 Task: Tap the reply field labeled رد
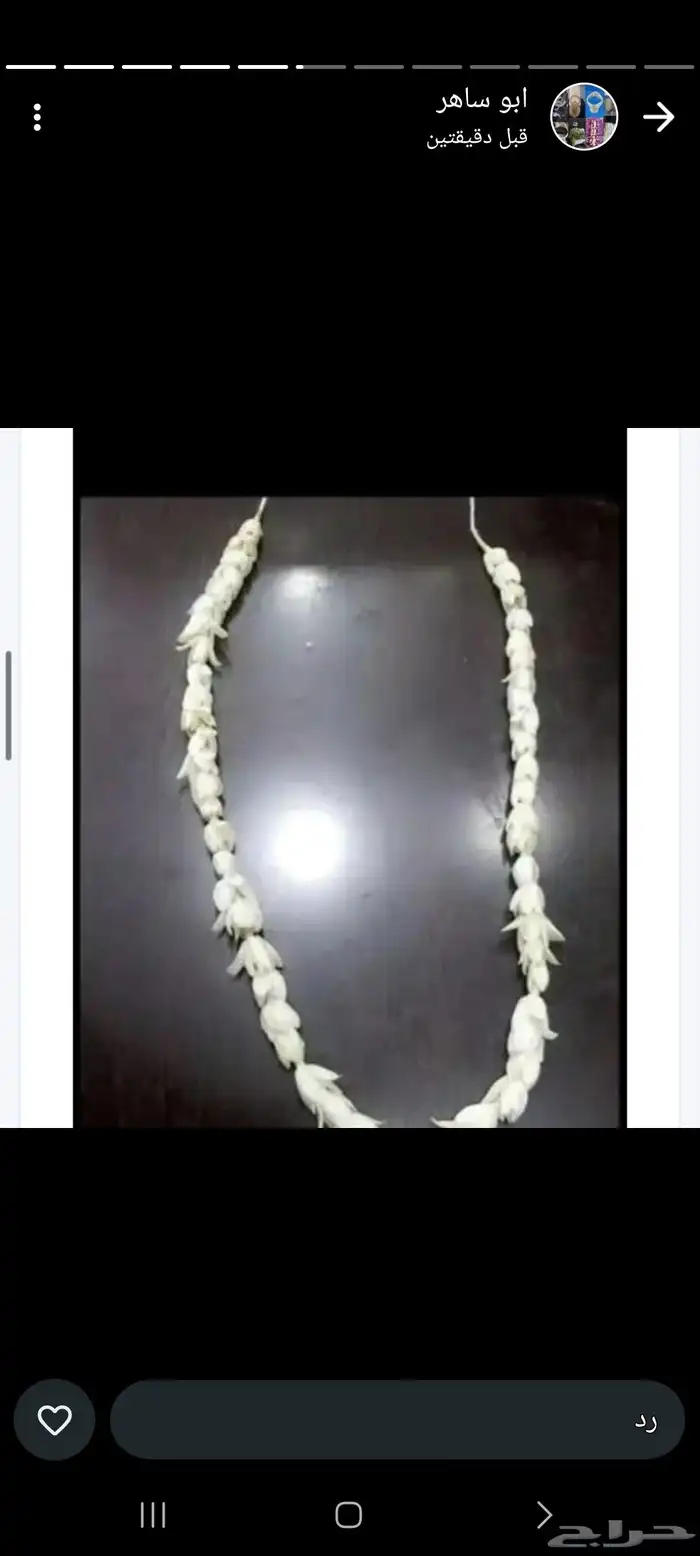coord(397,1420)
